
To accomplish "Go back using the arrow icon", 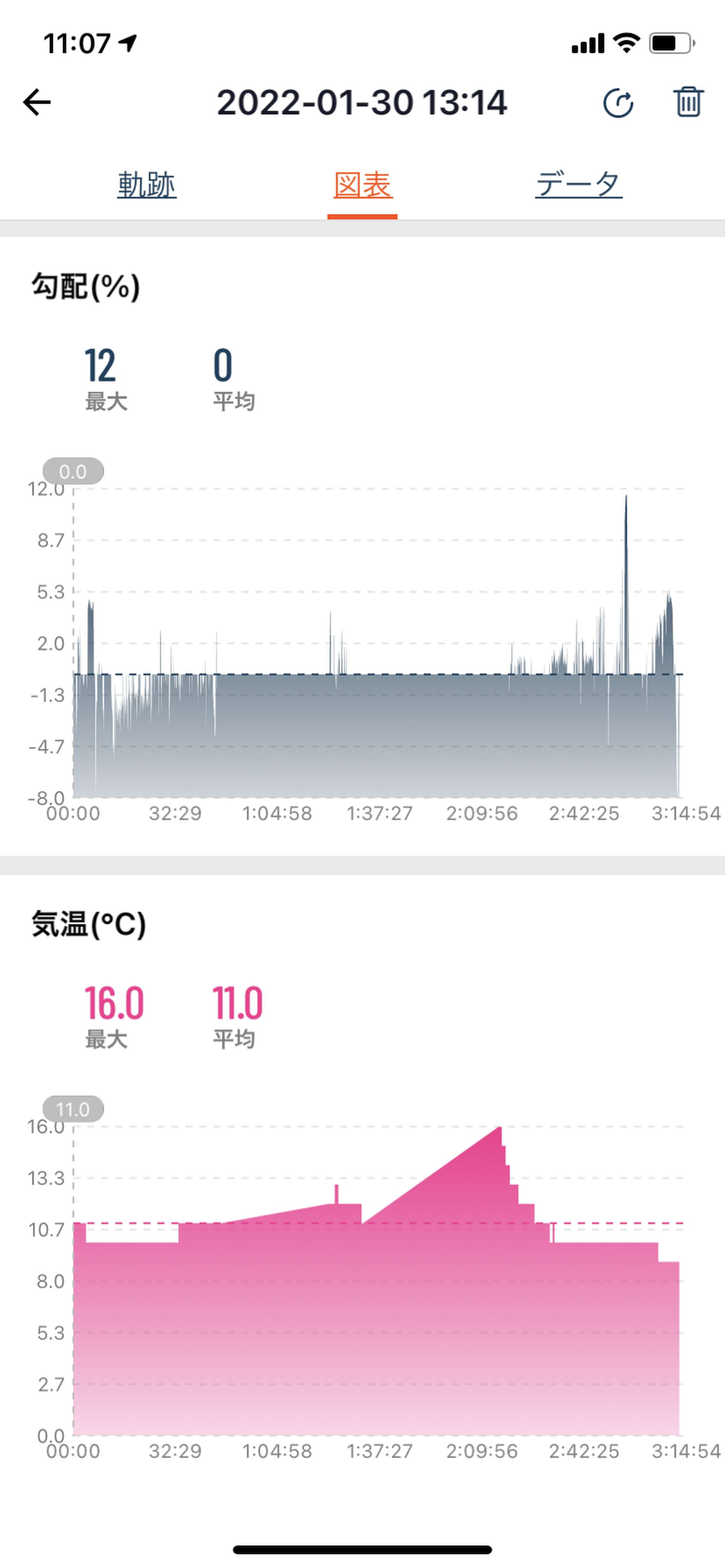I will tap(37, 102).
